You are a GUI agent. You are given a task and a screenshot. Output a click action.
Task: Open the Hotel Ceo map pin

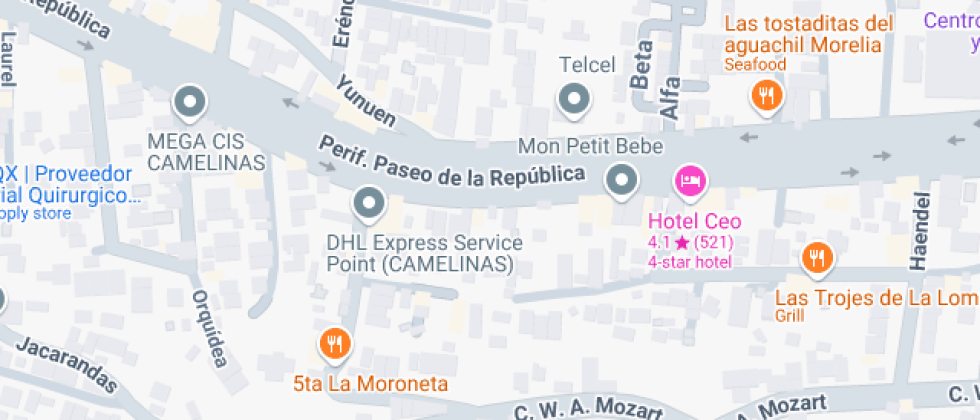click(x=690, y=181)
